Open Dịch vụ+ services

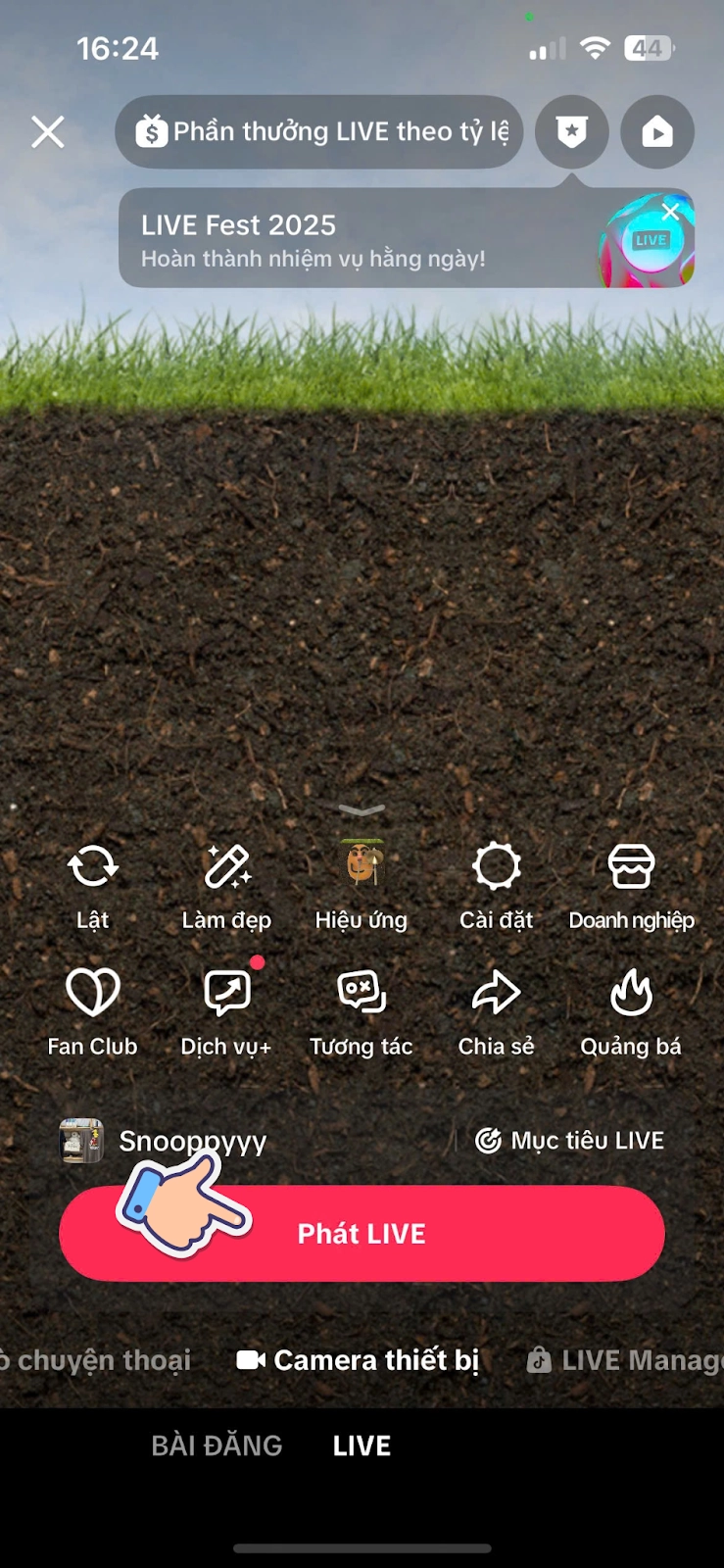point(226,1009)
